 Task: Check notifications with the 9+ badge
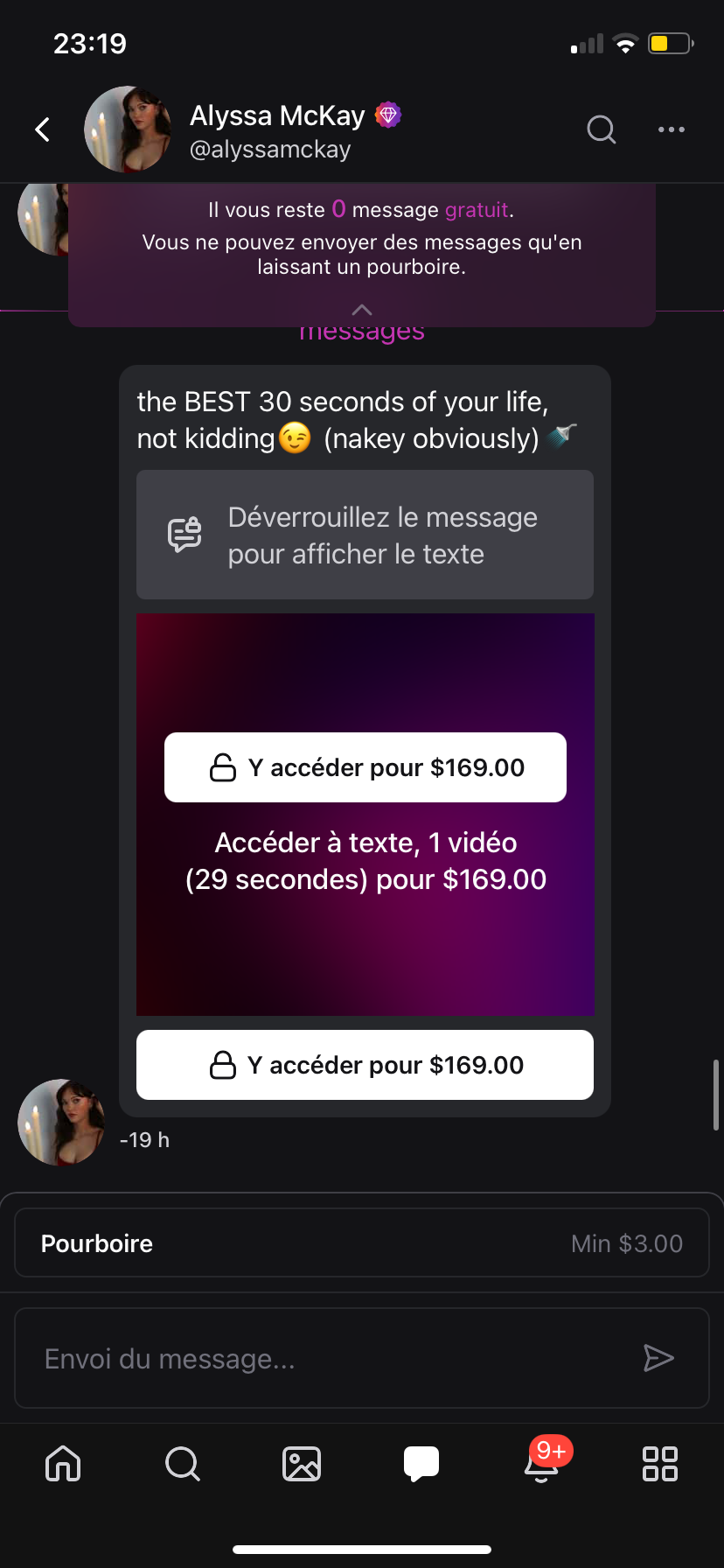[x=541, y=1463]
